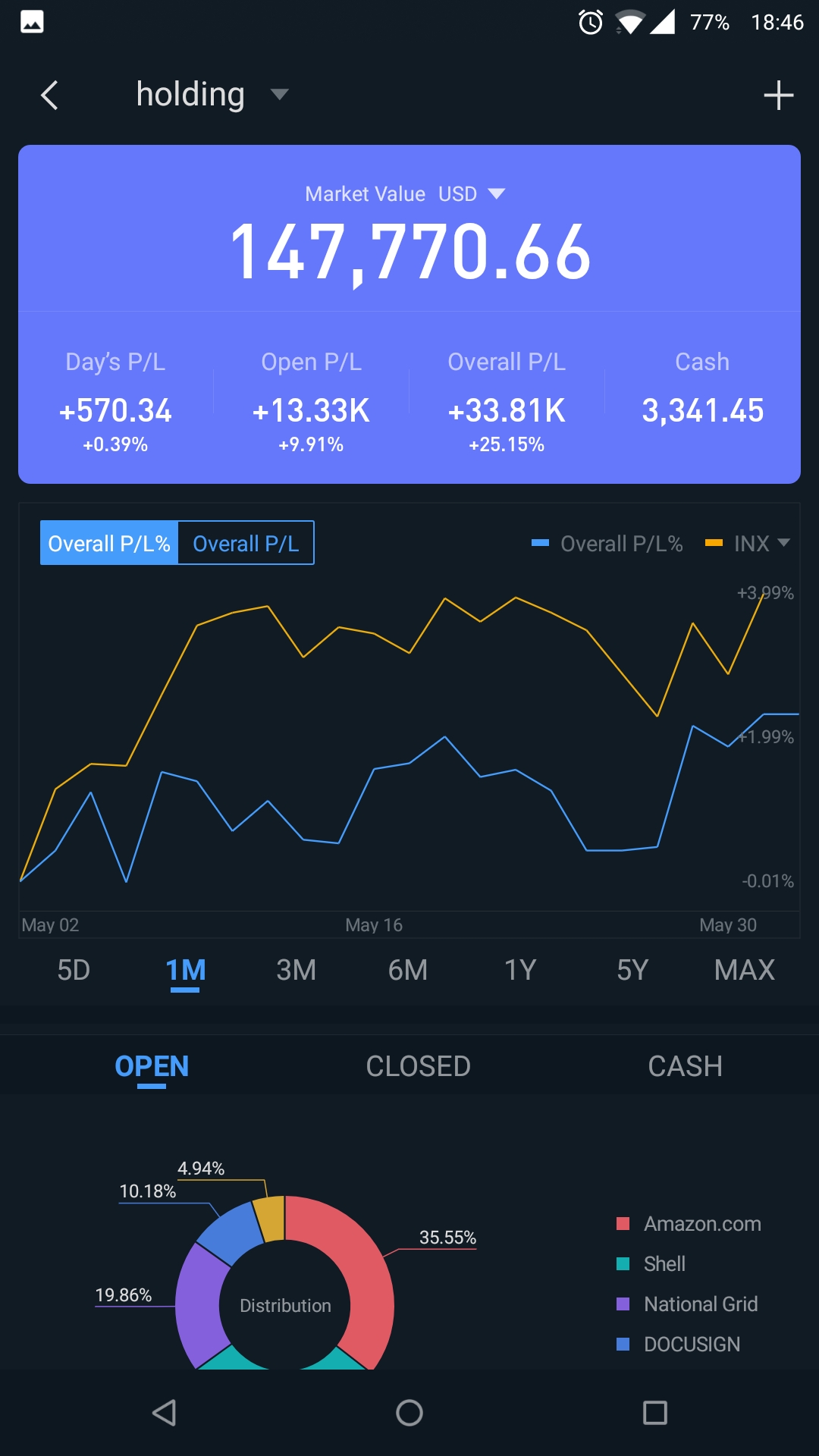Go back using the top-left arrow
The width and height of the screenshot is (819, 1456).
pyautogui.click(x=50, y=96)
